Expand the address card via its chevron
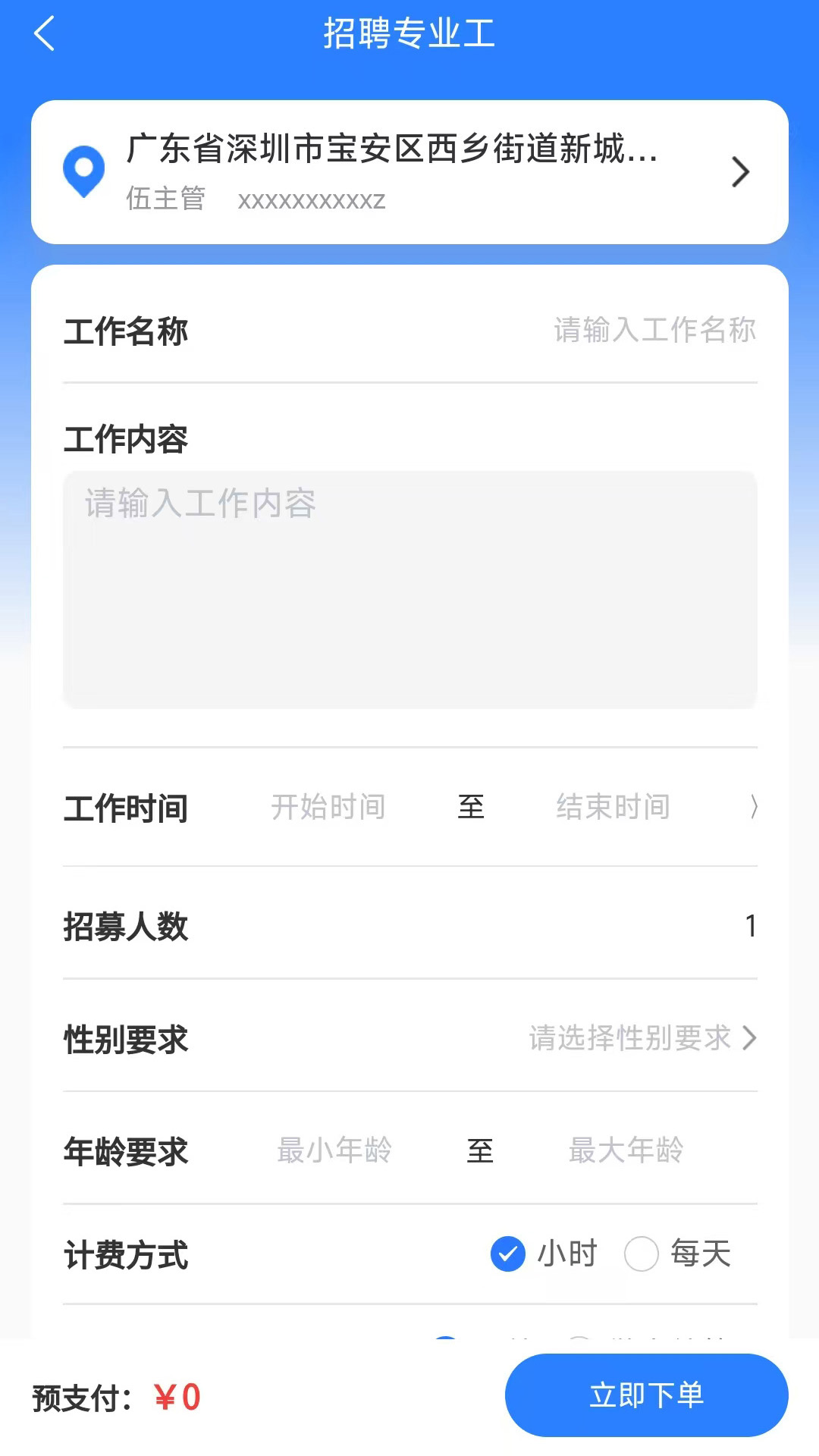Viewport: 819px width, 1456px height. (x=741, y=172)
